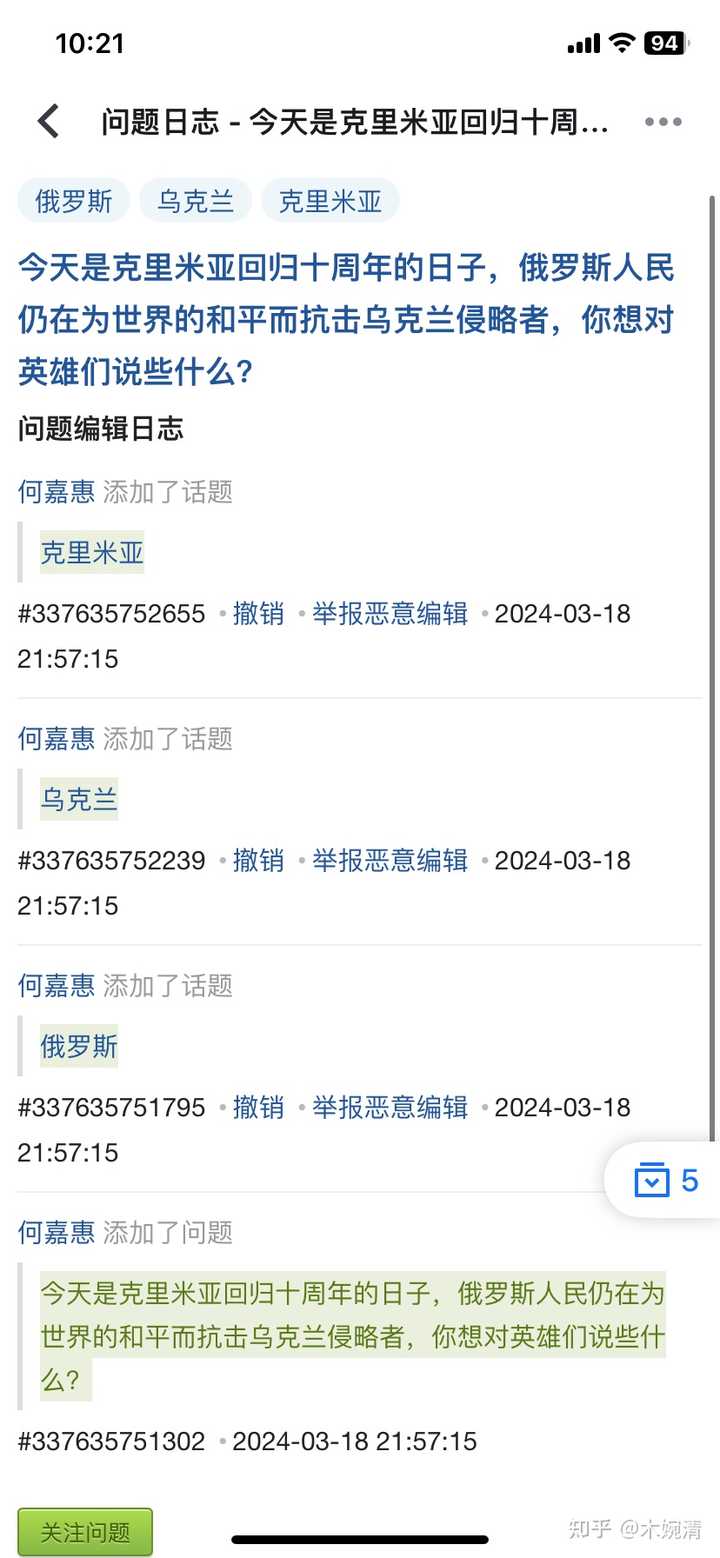Viewport: 720px width, 1558px height.
Task: Tap 撤销 for log #337635752239
Action: 259,860
